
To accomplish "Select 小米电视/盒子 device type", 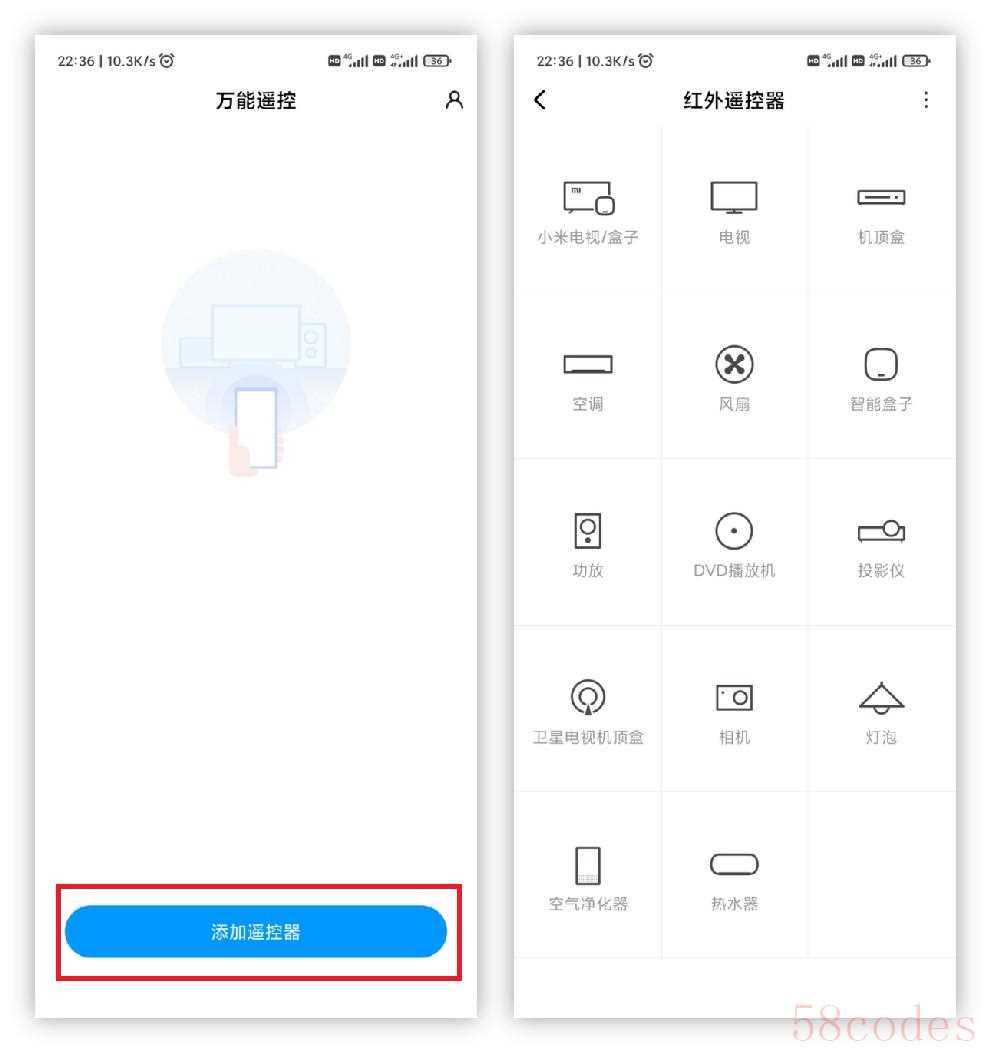I will [x=588, y=210].
